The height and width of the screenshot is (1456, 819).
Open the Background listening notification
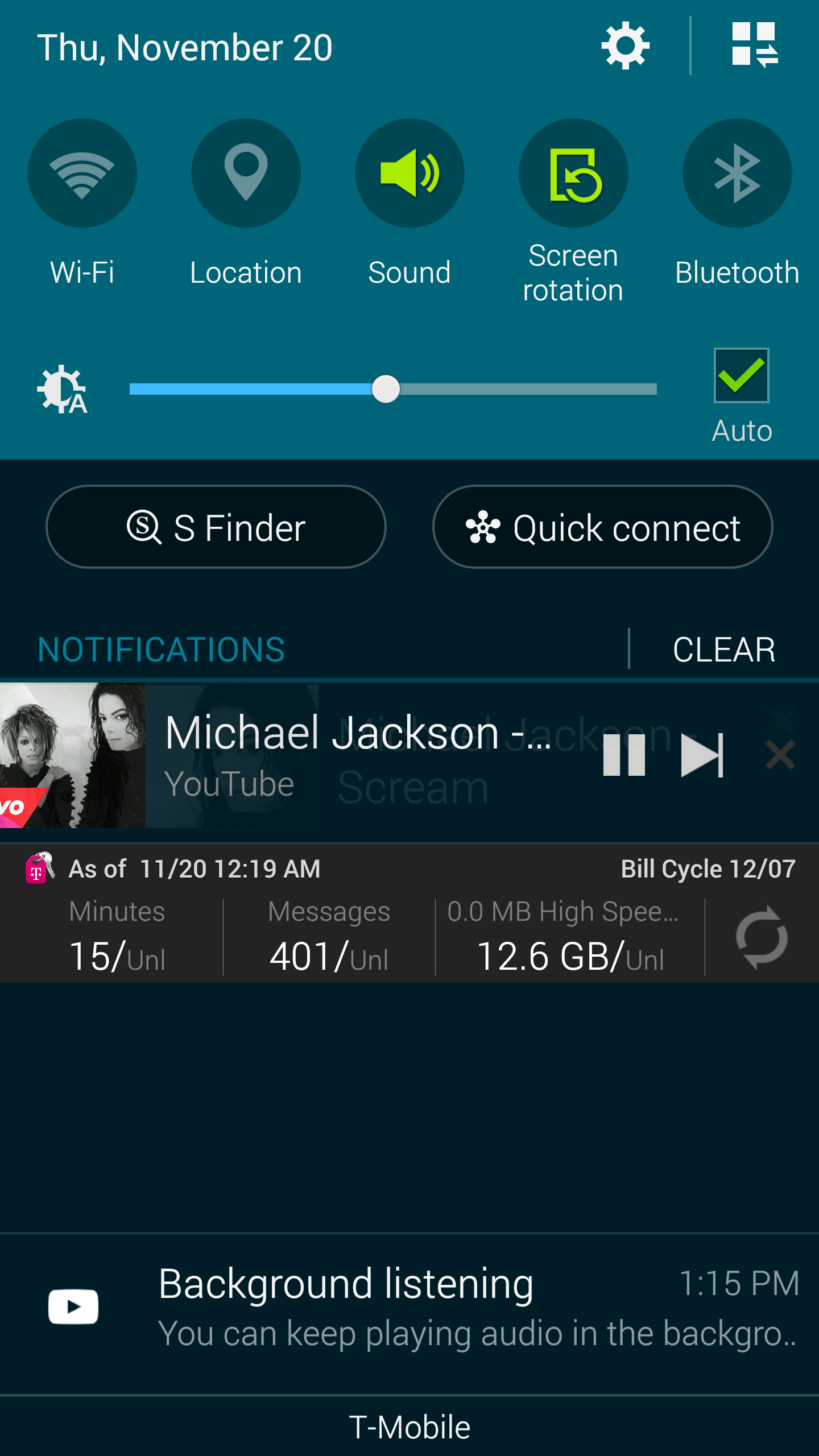409,1307
